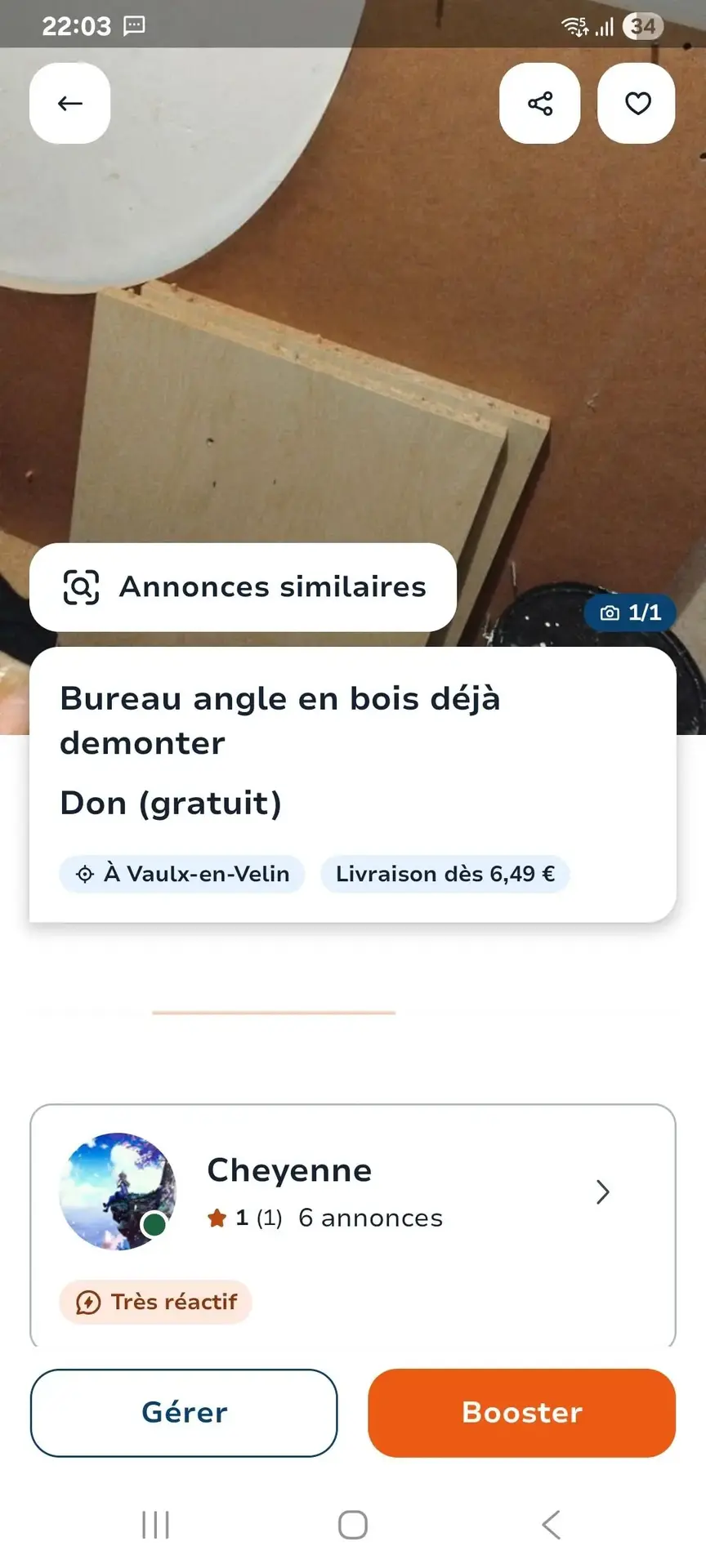The height and width of the screenshot is (1568, 706).
Task: Open recent apps from the navigation bar
Action: point(155,1524)
